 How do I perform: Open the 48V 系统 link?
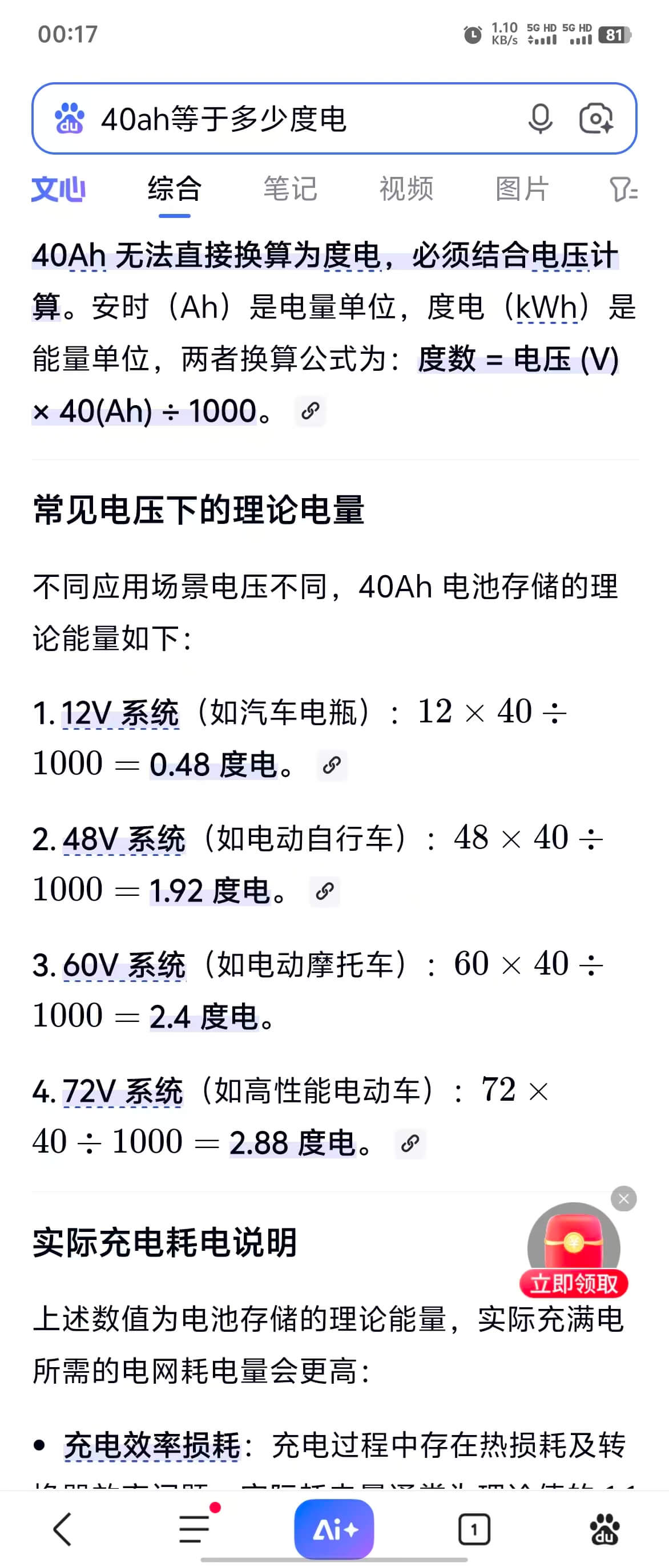124,839
